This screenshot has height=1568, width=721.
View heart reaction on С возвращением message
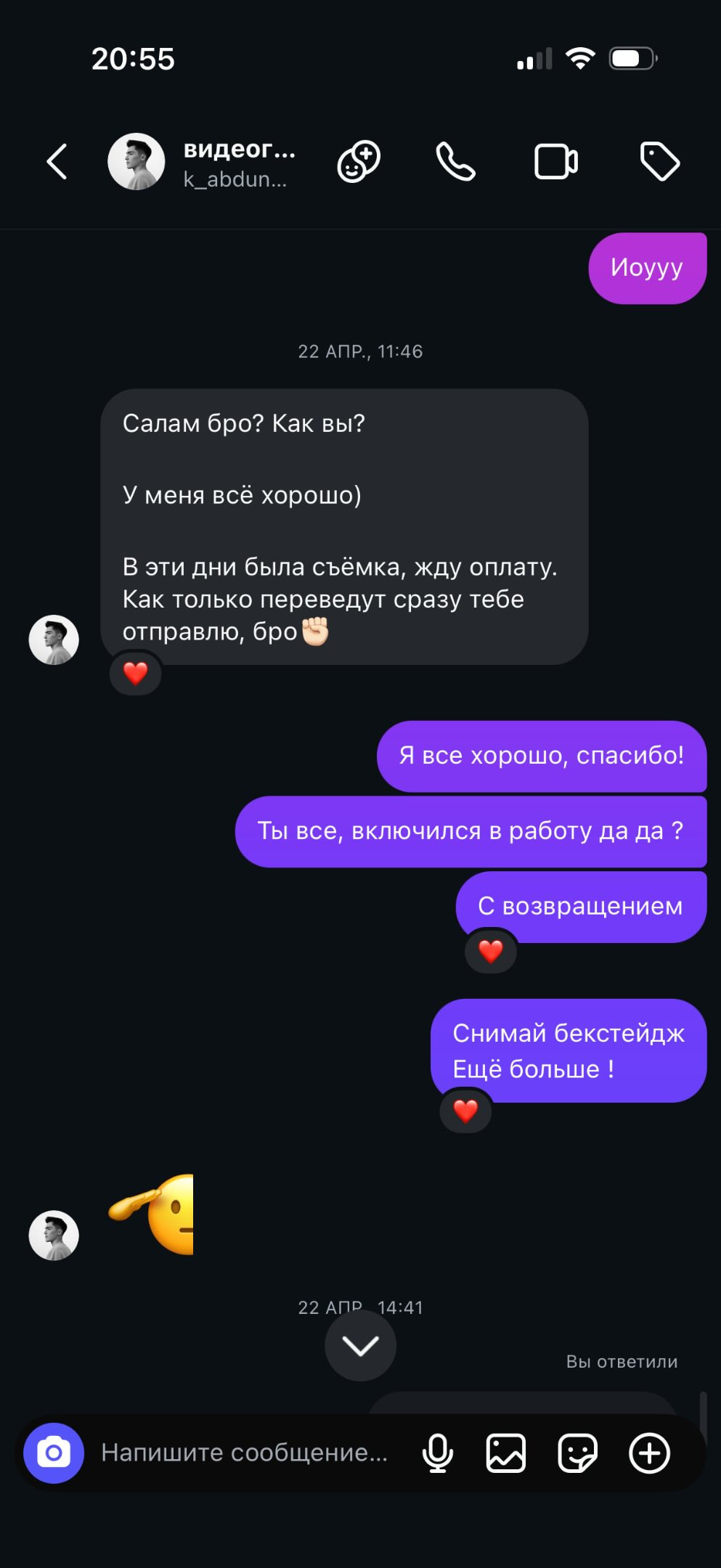[x=491, y=951]
